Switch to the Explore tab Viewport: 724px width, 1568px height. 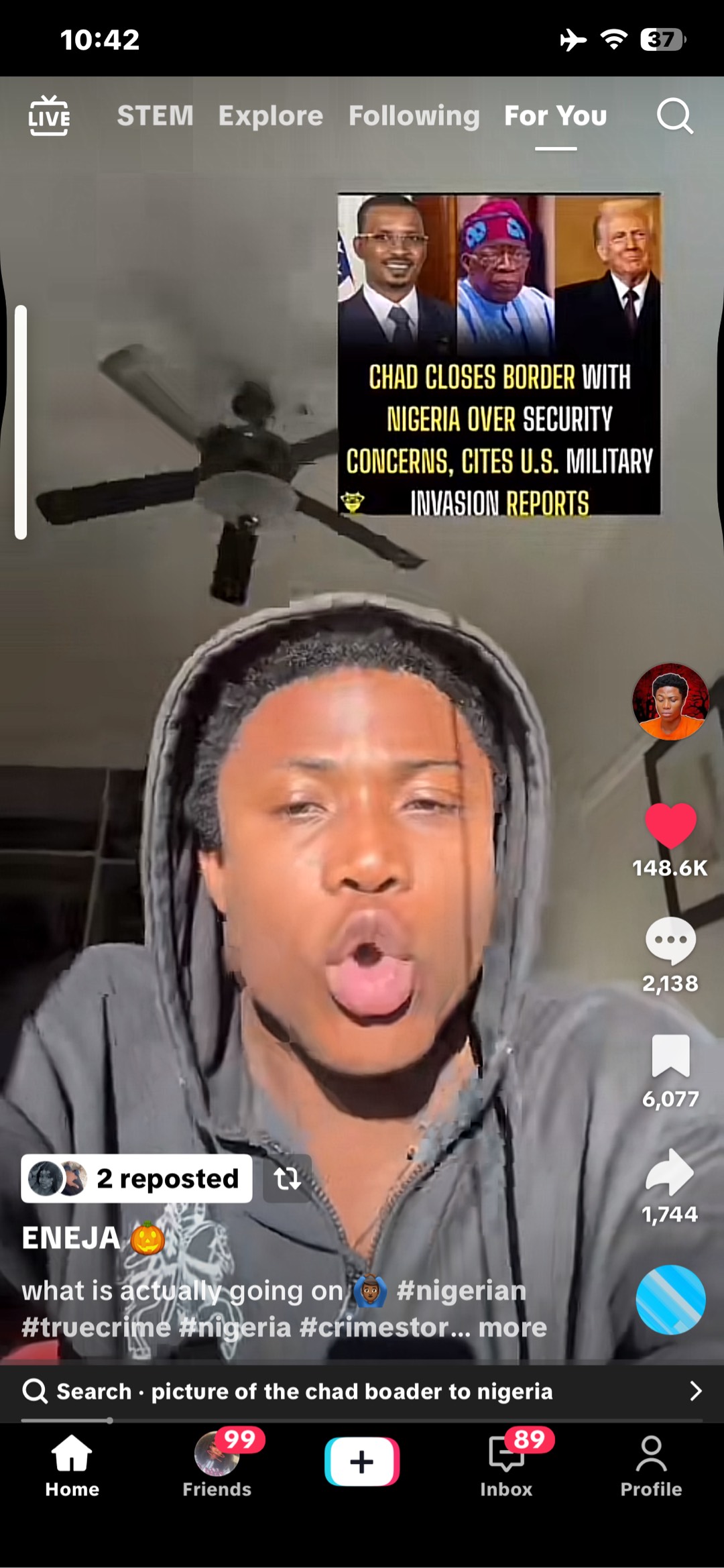coord(271,116)
